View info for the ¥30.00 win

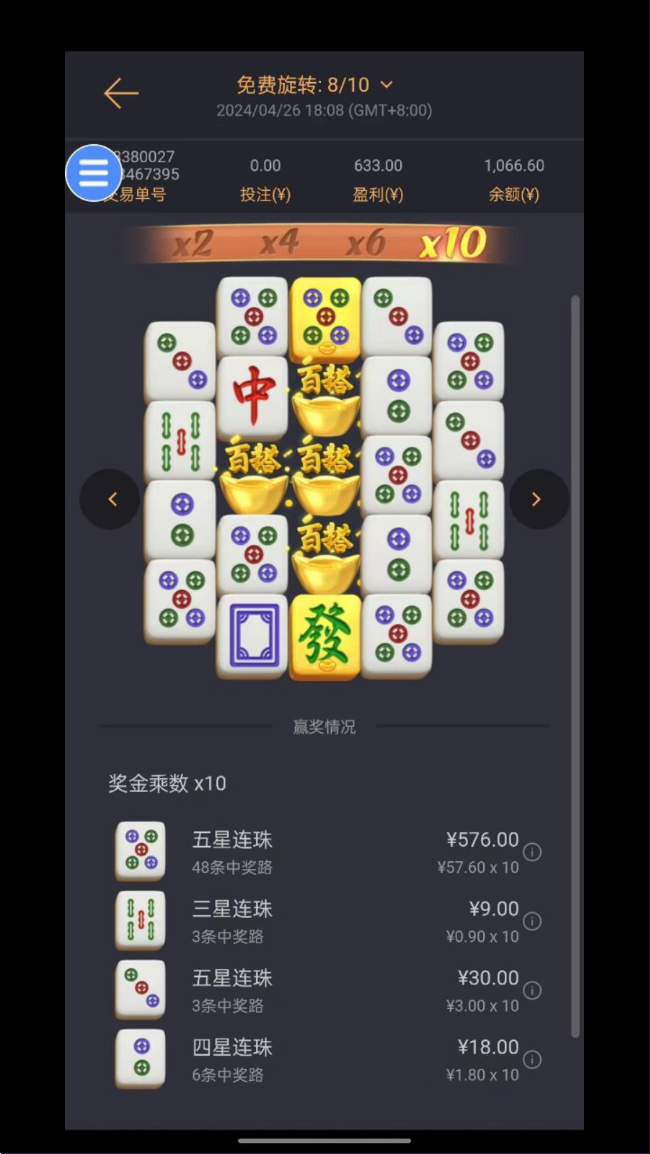(533, 991)
